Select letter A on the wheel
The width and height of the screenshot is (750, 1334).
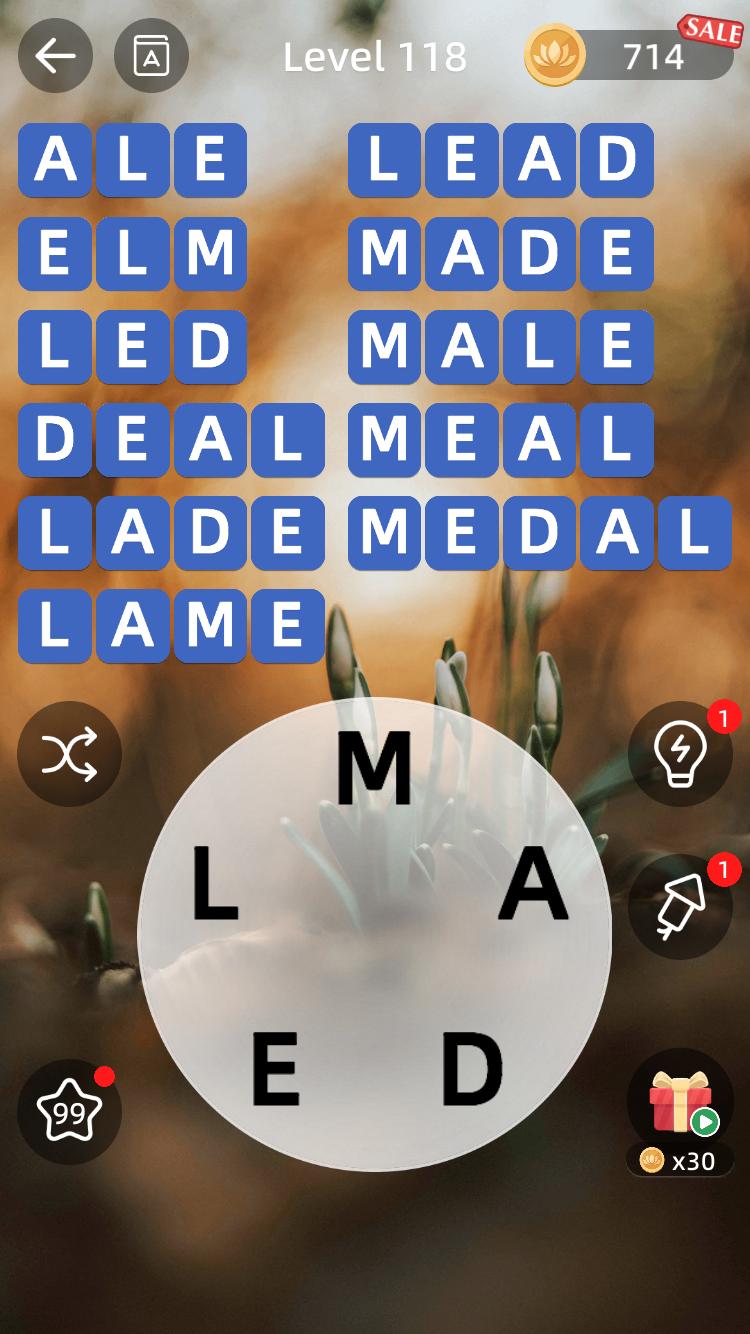pyautogui.click(x=533, y=882)
